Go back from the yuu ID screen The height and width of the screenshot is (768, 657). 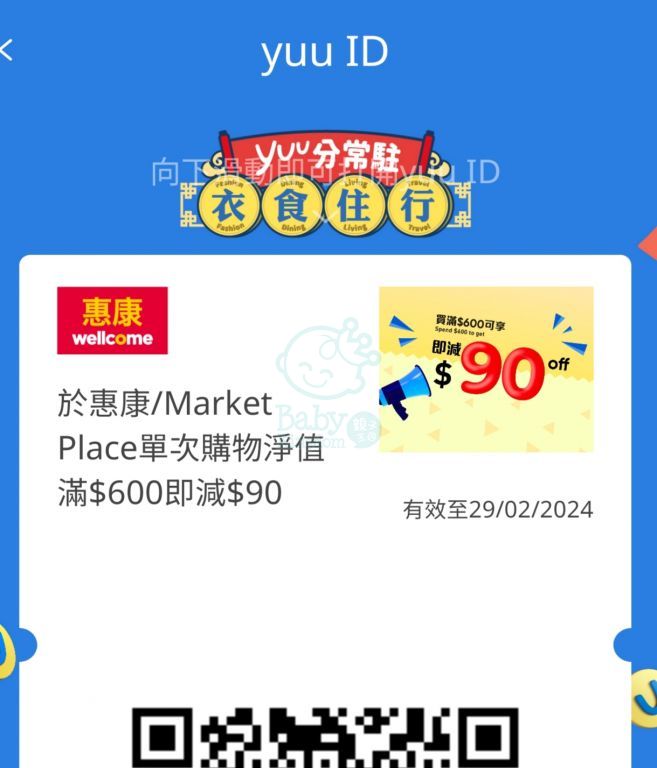pyautogui.click(x=8, y=51)
